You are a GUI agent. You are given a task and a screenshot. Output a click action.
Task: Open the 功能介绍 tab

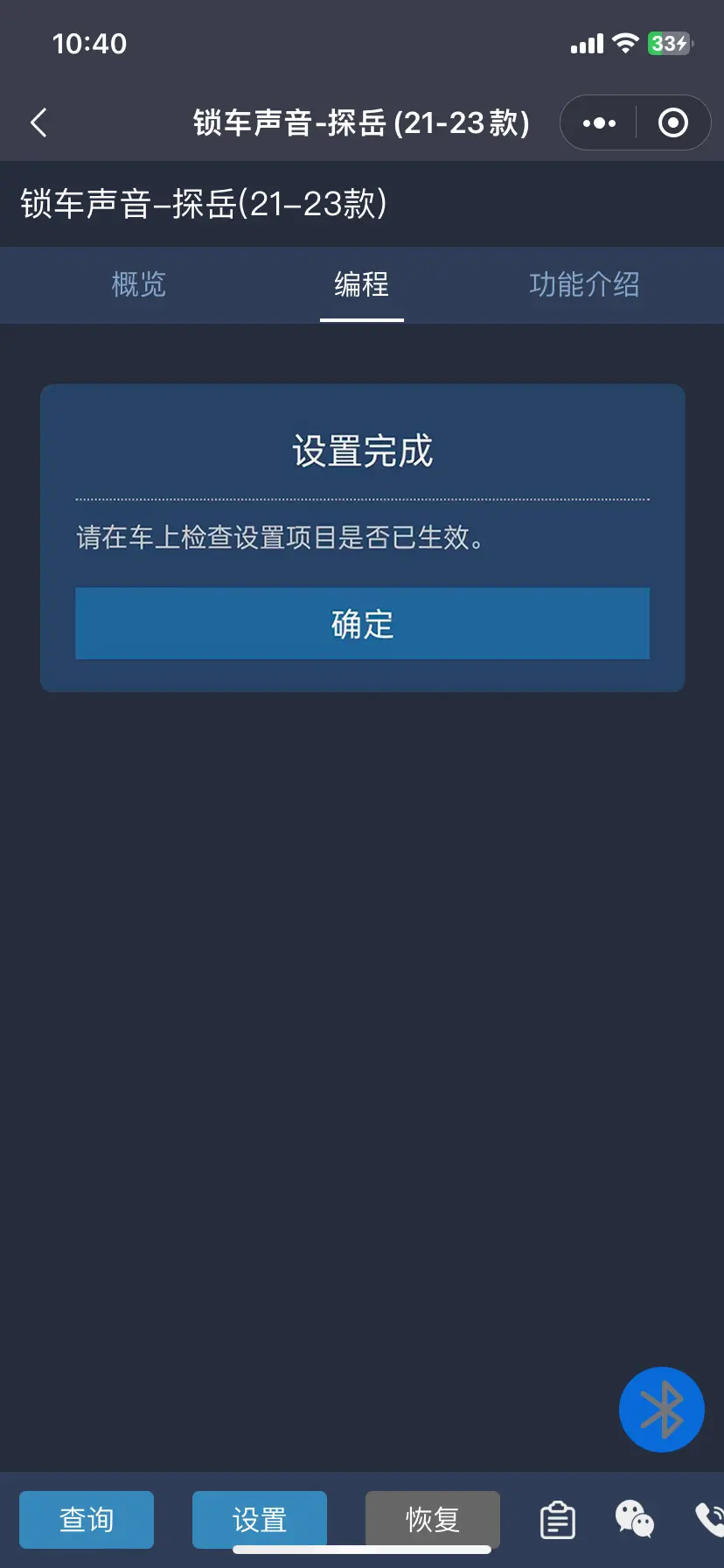click(584, 284)
